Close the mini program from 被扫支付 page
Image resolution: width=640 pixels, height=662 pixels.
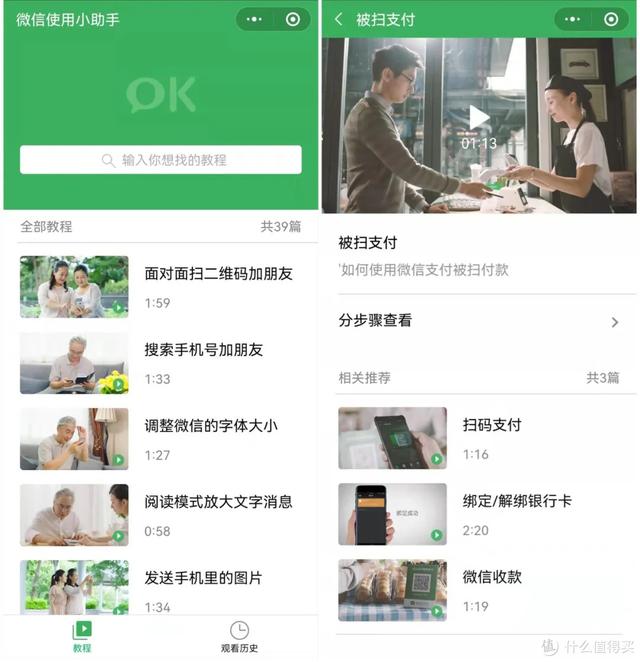tap(611, 19)
